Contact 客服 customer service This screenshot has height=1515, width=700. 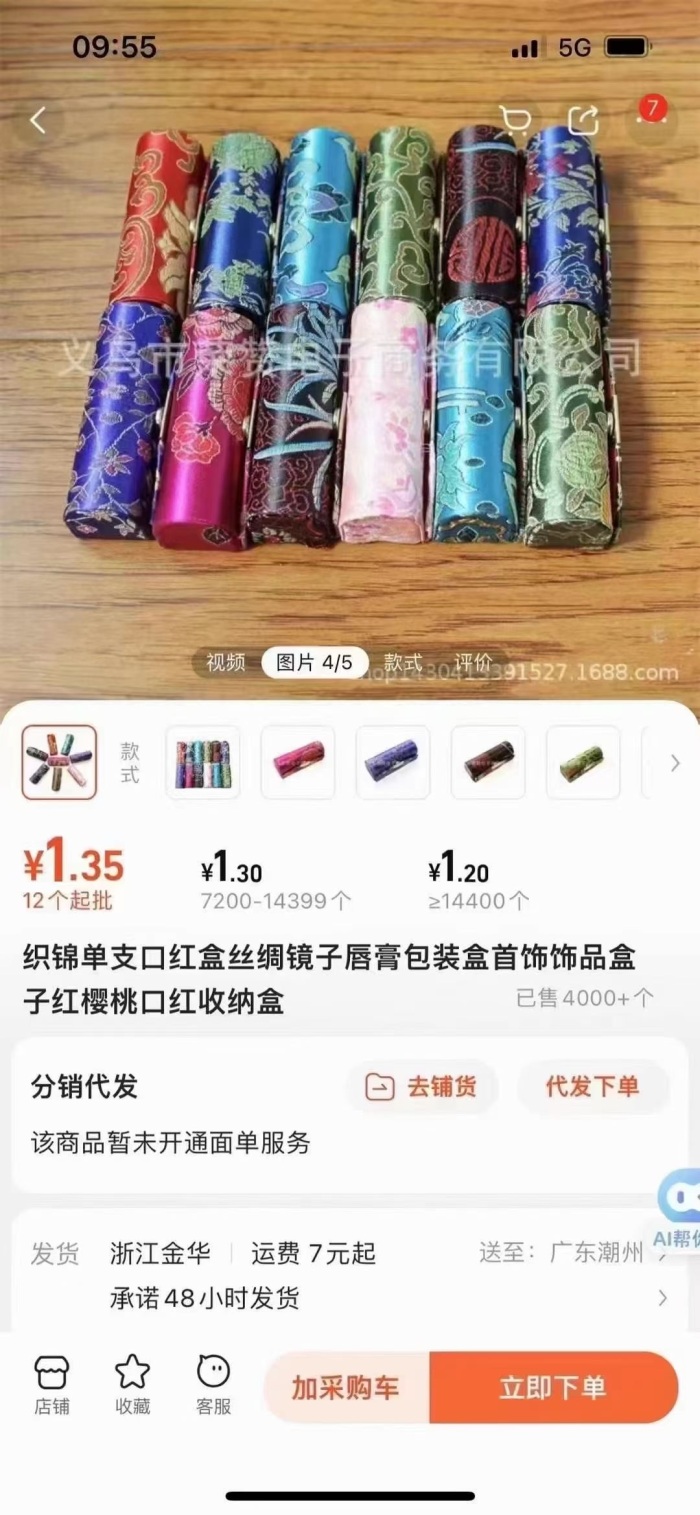click(213, 1386)
